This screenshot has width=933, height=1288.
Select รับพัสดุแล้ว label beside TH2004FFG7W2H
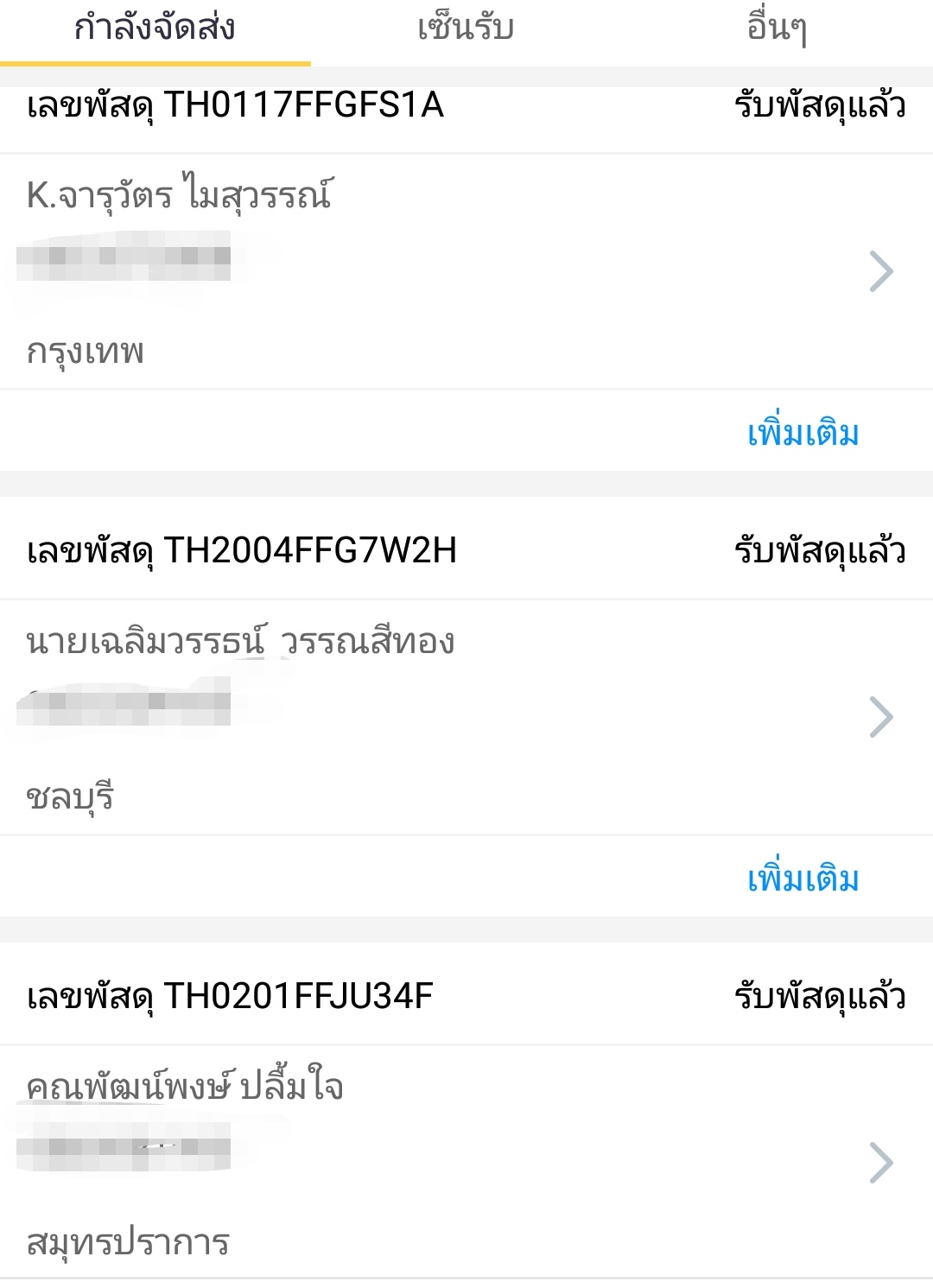point(819,549)
